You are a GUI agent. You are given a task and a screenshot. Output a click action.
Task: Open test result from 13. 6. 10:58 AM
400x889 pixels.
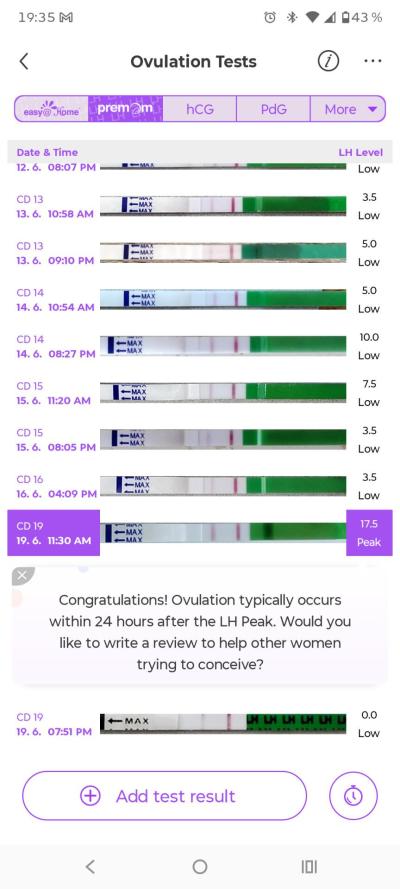[x=200, y=206]
